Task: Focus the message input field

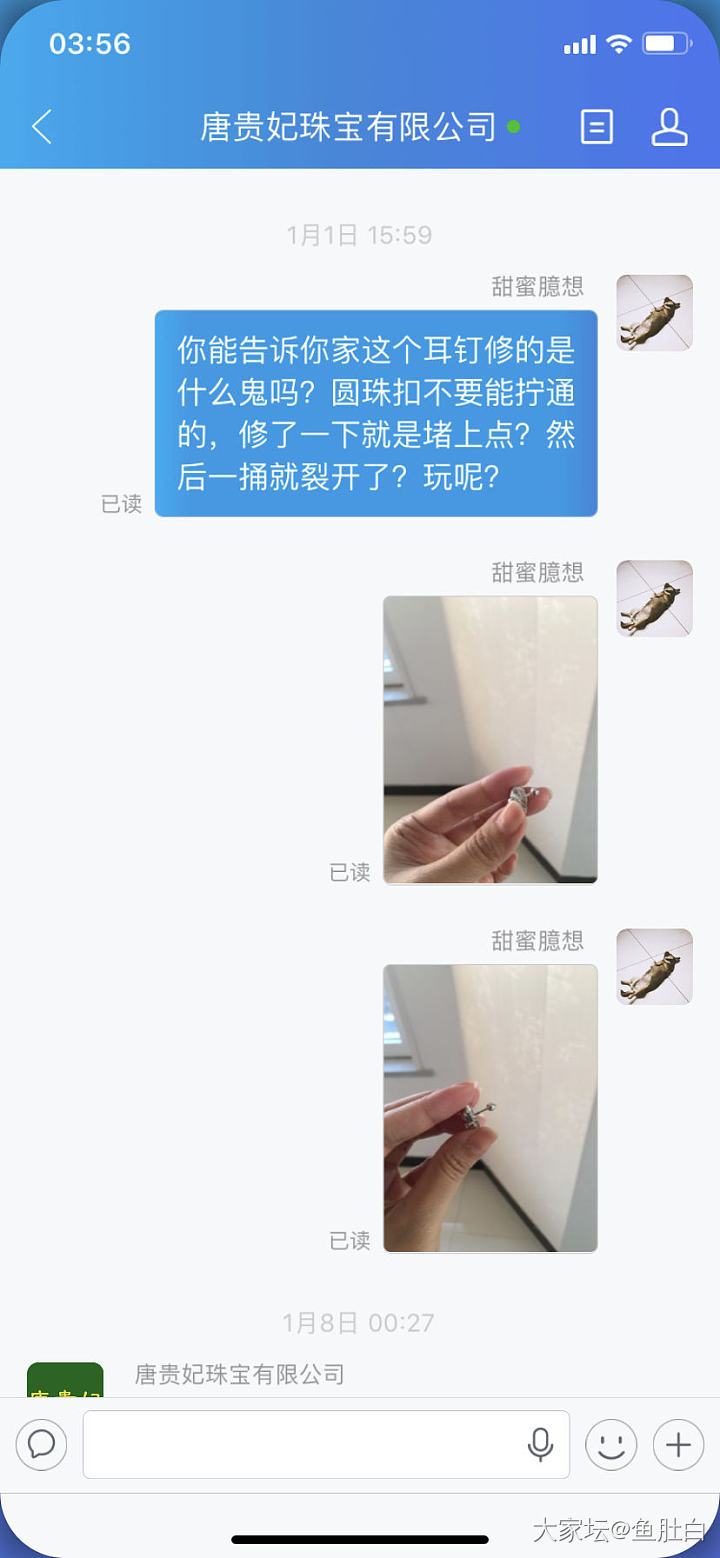Action: 300,1444
